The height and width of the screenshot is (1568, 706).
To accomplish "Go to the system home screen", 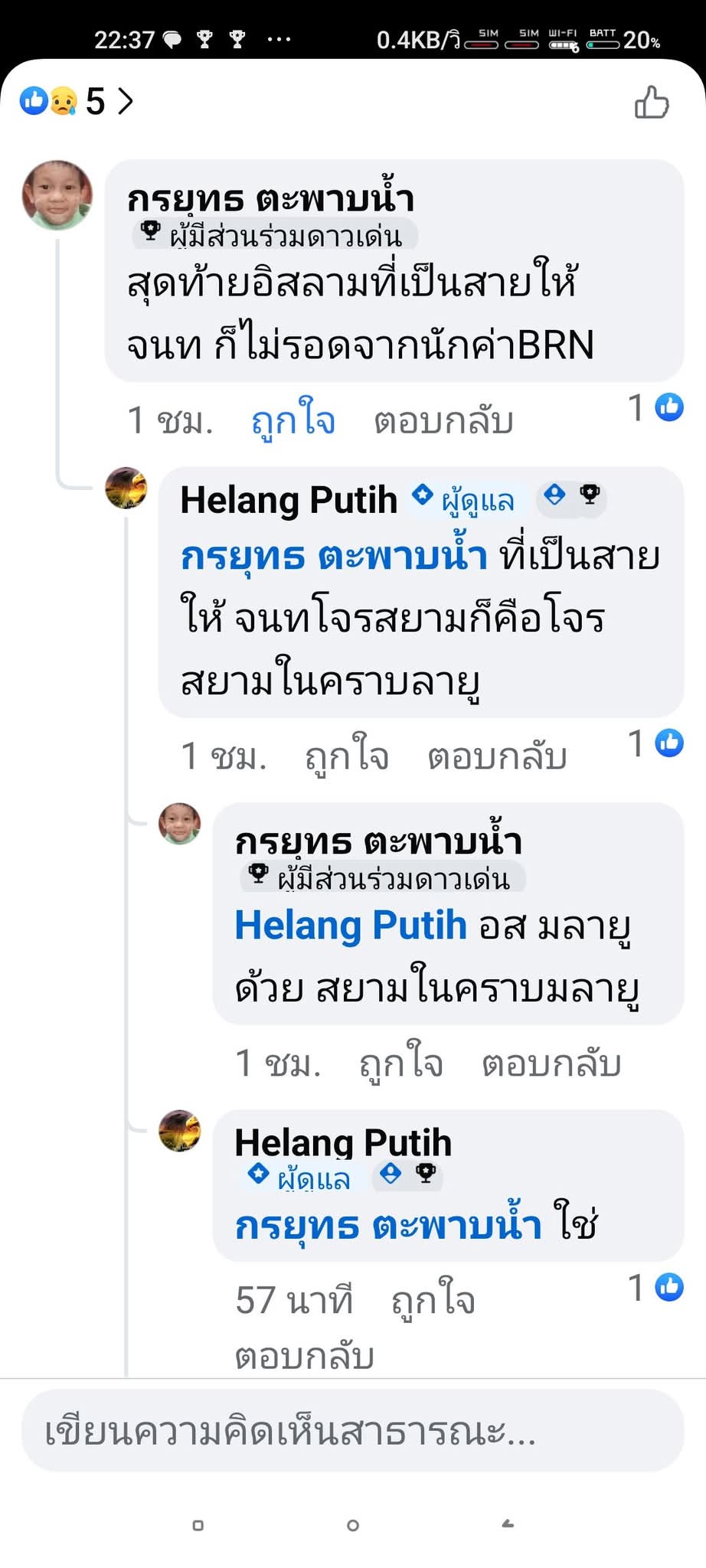I will (x=352, y=1525).
